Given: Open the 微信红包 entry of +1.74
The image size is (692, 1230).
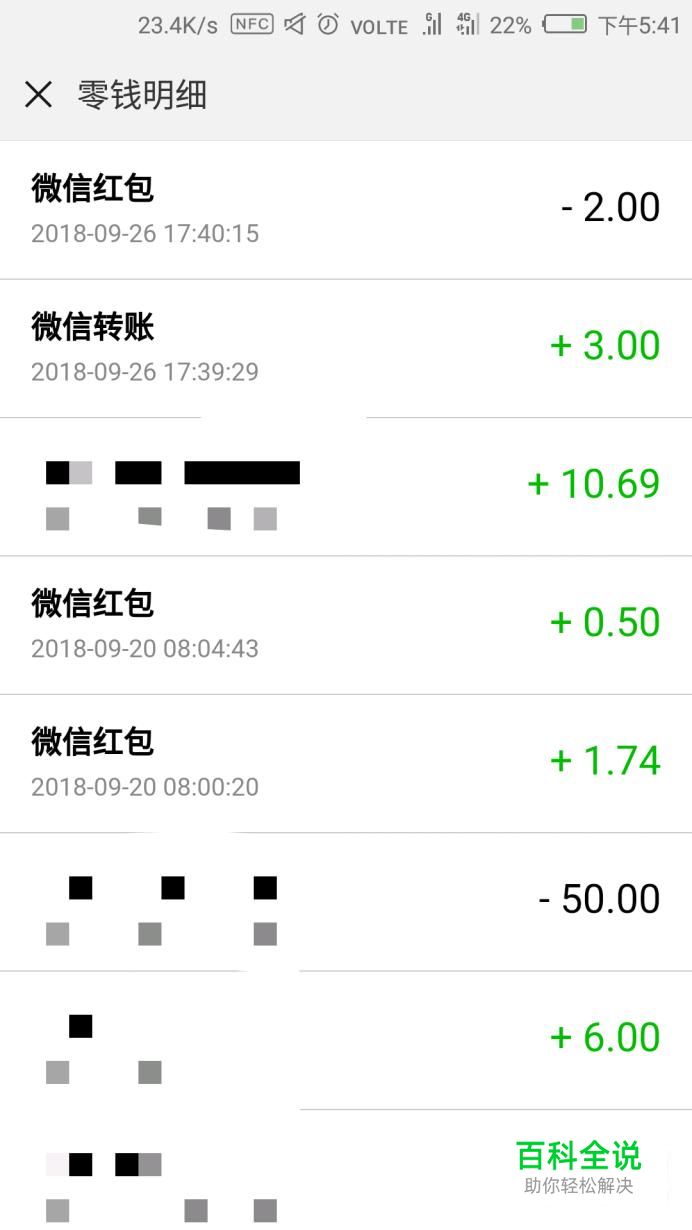Looking at the screenshot, I should [346, 764].
